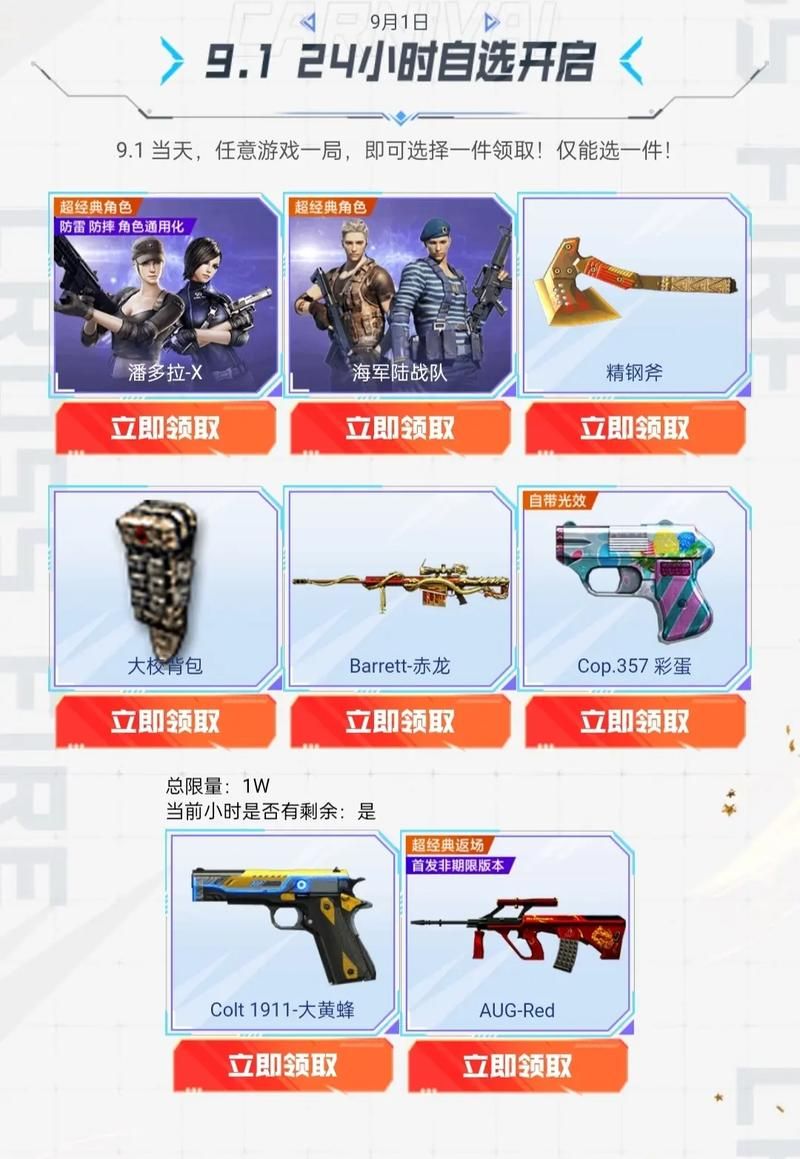
Task: Claim the 大校背包 item
Action: 165,721
